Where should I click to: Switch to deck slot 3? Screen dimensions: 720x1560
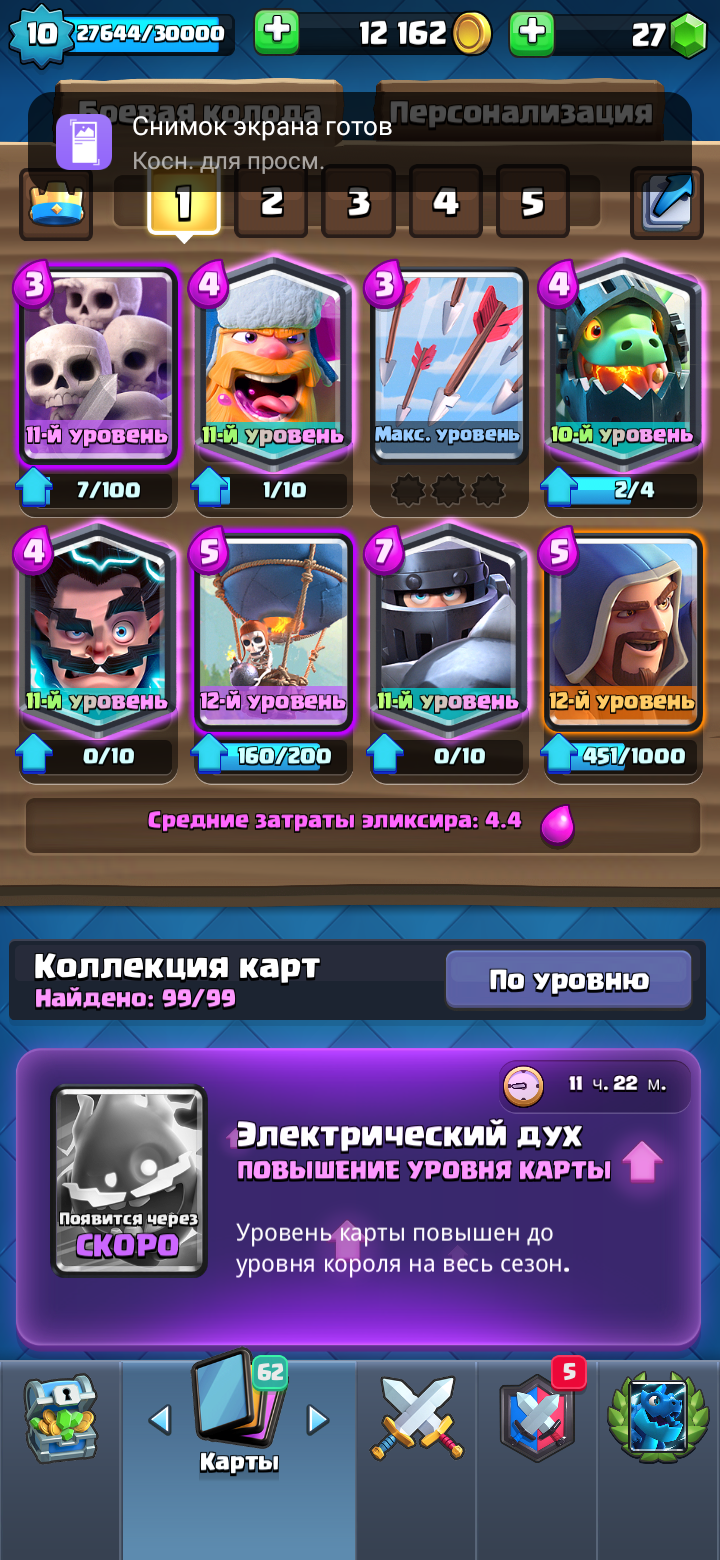tap(358, 203)
